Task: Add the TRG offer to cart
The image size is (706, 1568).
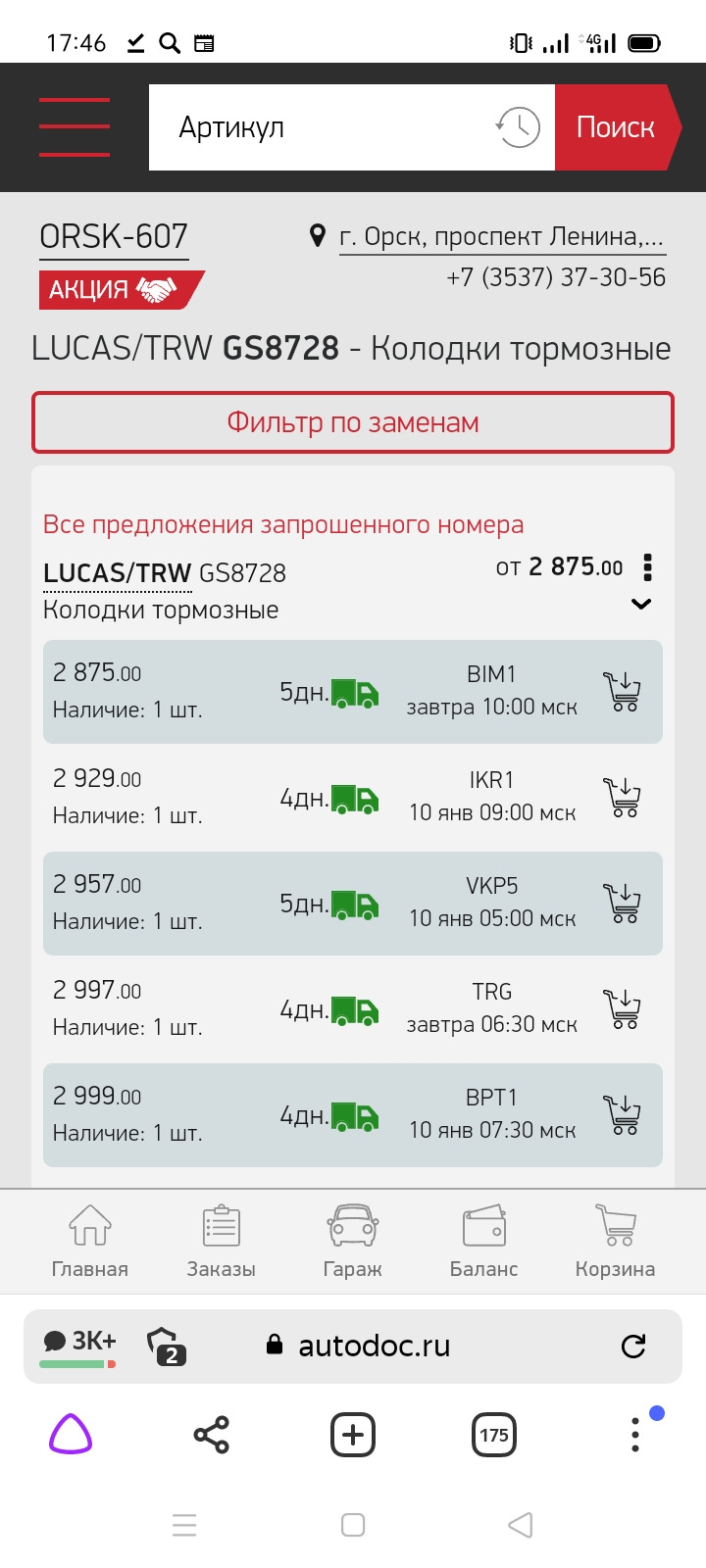Action: click(623, 1009)
